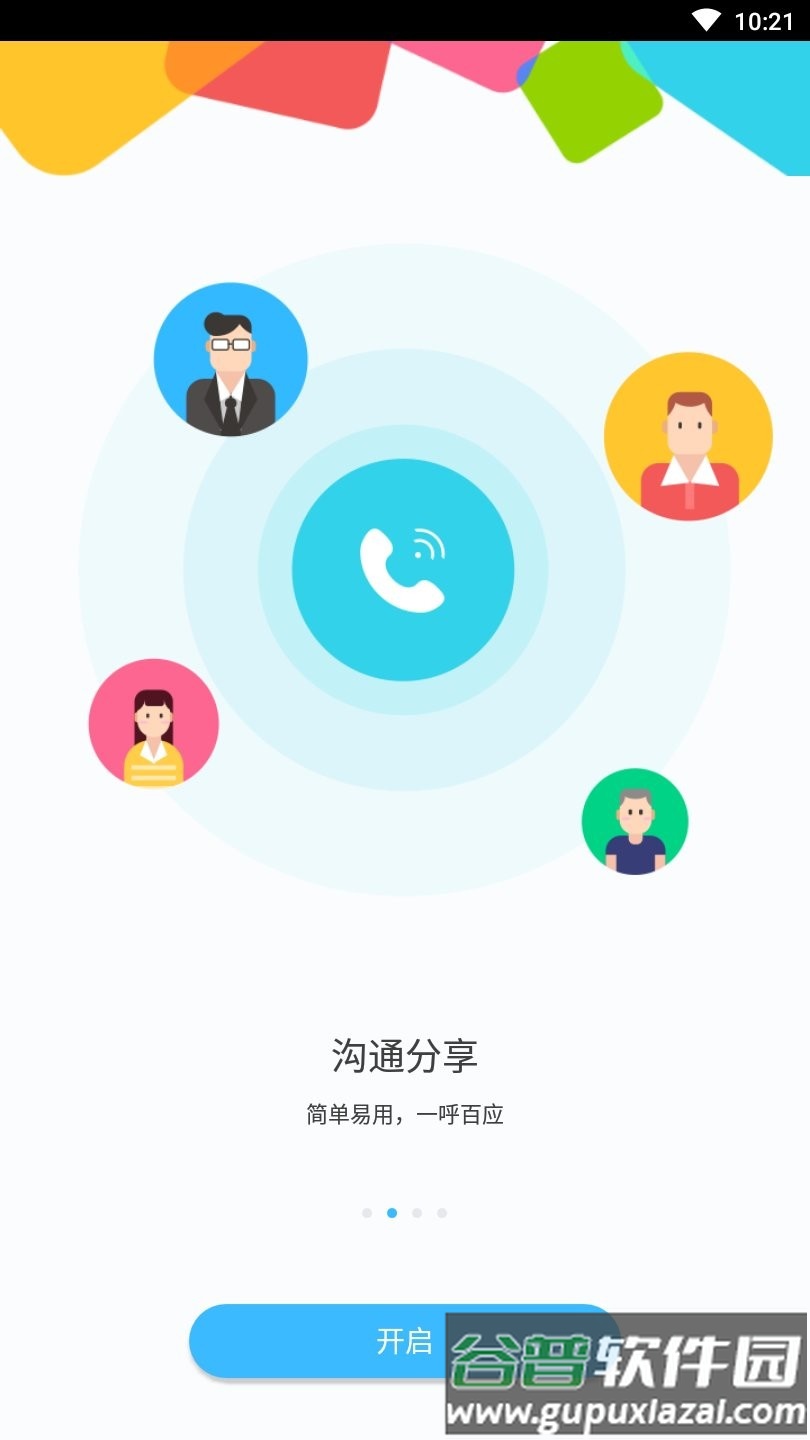Tap the 沟通分享 heading text

(x=404, y=1055)
